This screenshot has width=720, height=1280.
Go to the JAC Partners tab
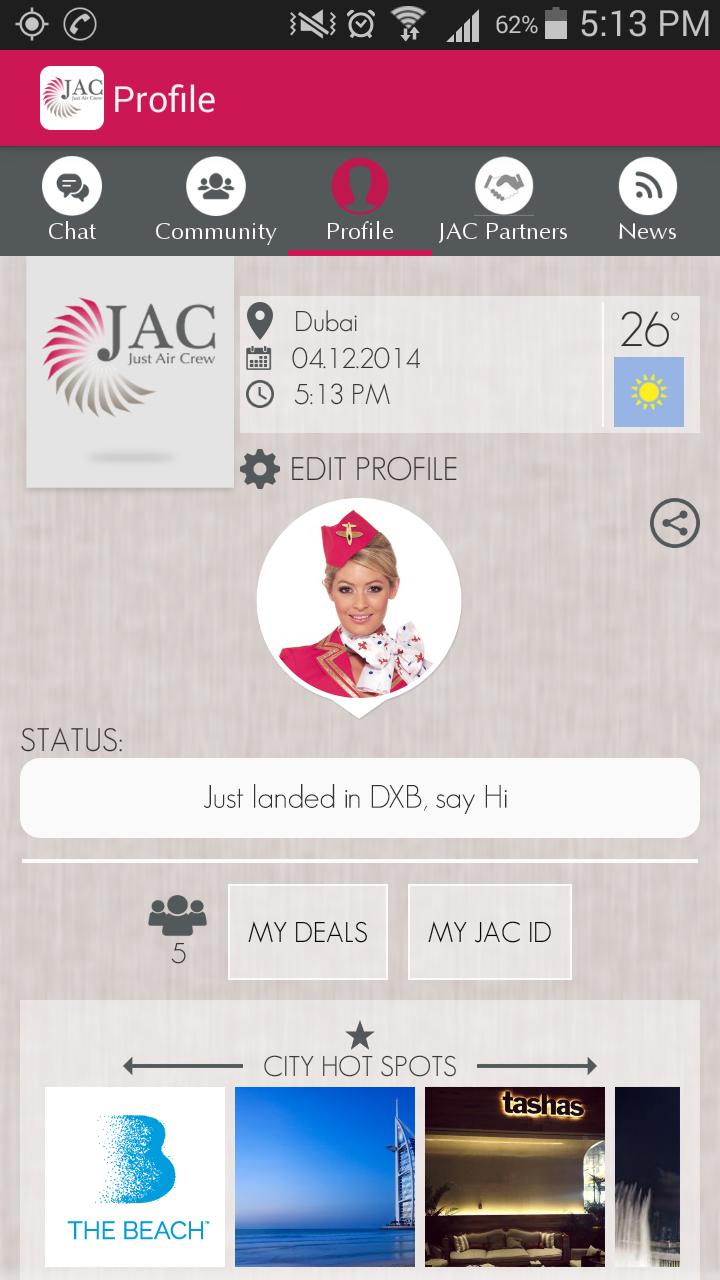click(503, 201)
